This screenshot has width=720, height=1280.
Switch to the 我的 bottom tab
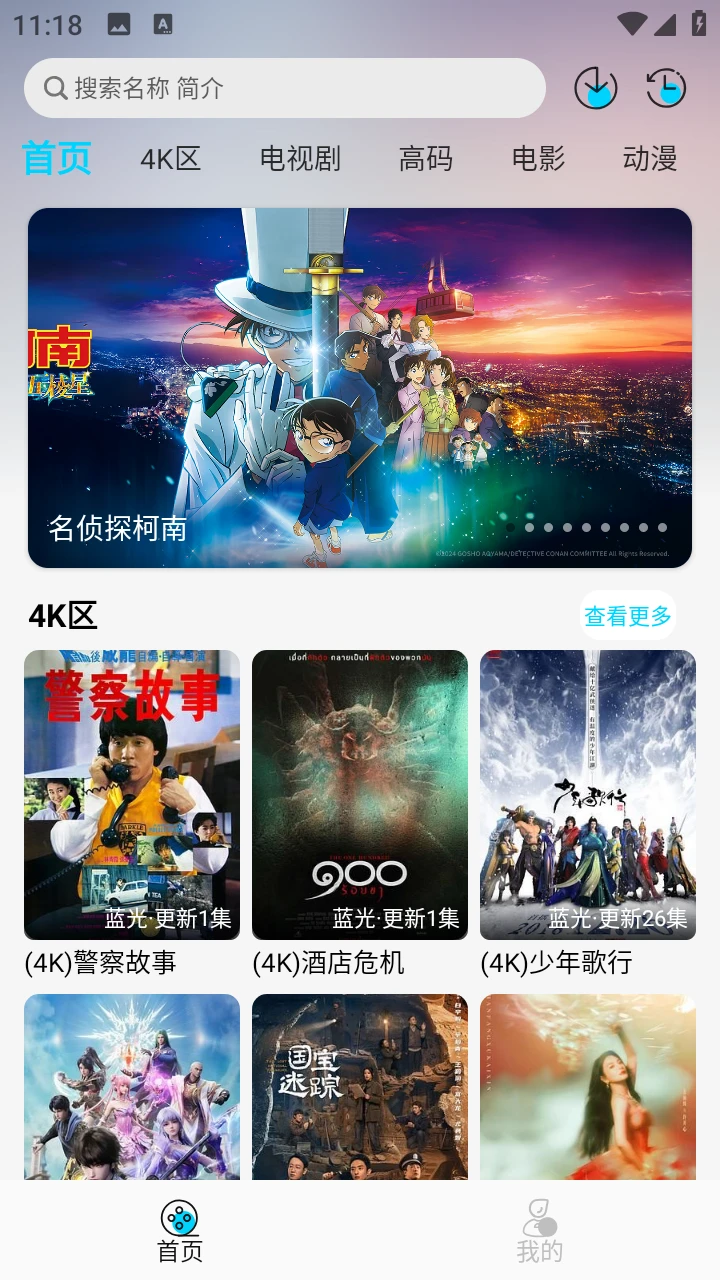tap(540, 1231)
